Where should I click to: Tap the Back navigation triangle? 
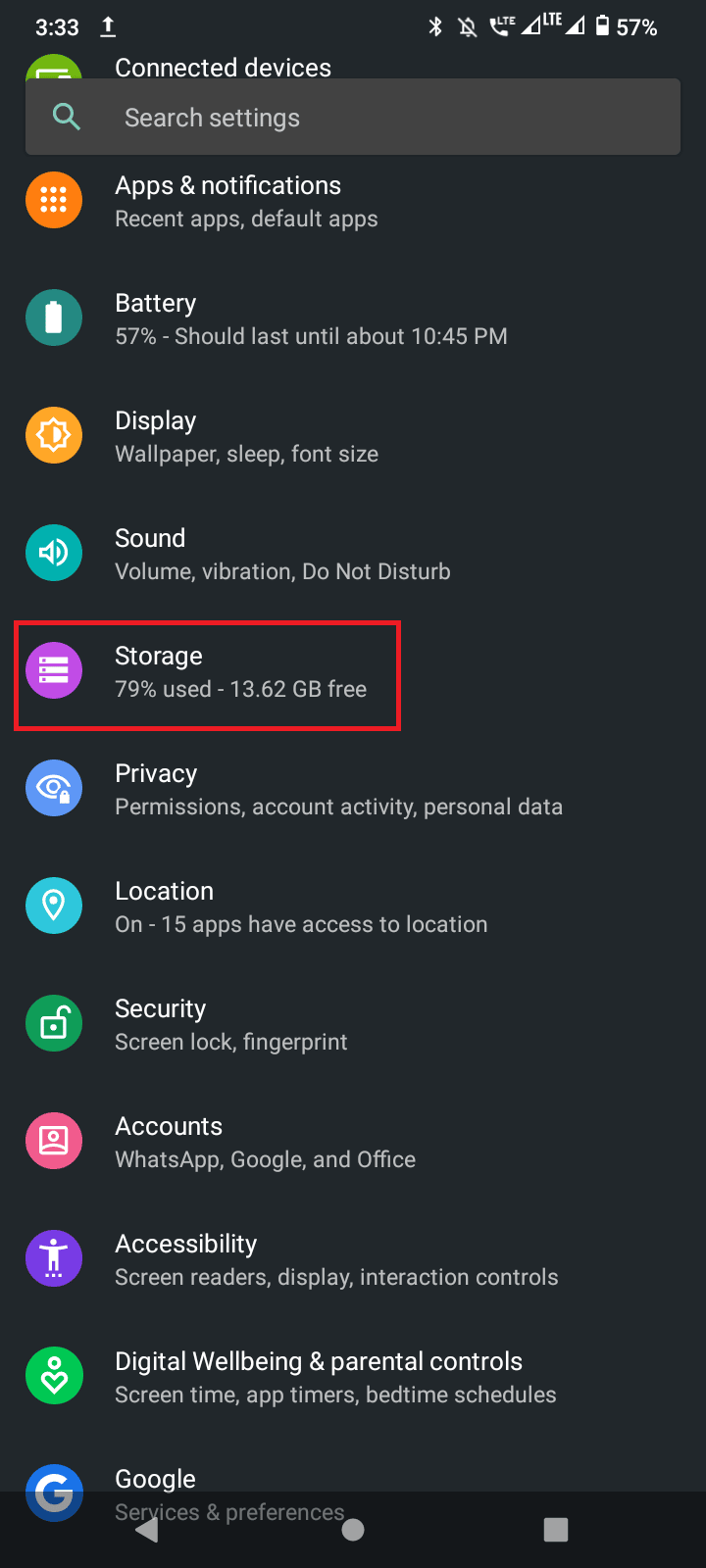tap(146, 1529)
